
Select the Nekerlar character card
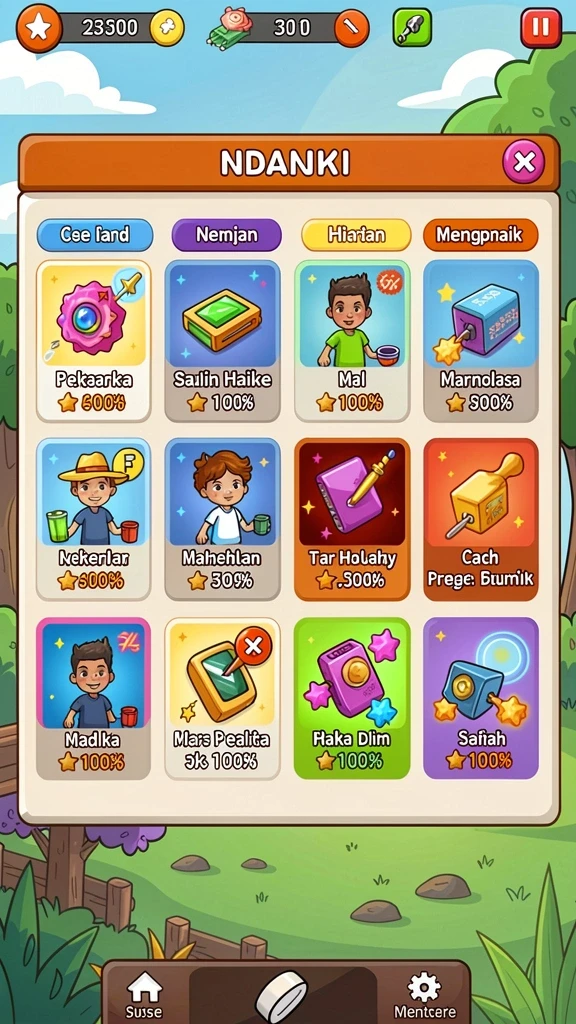[x=93, y=519]
